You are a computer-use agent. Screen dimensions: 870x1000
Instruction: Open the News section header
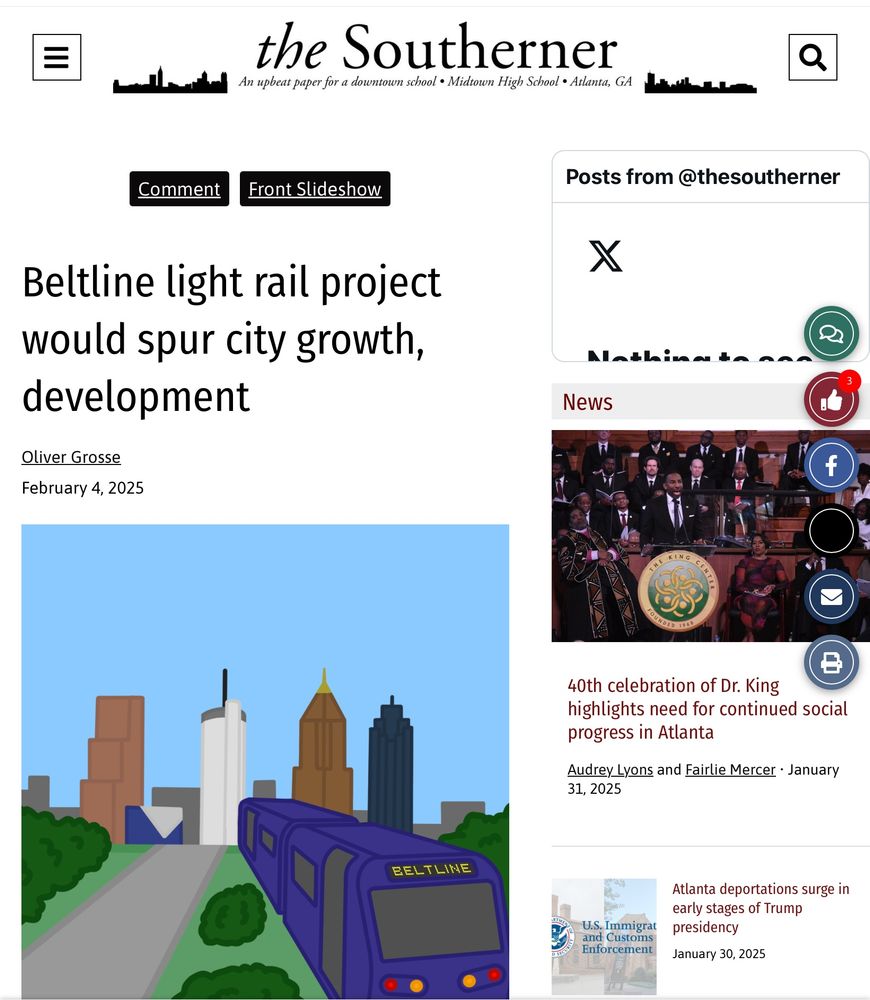coord(587,402)
